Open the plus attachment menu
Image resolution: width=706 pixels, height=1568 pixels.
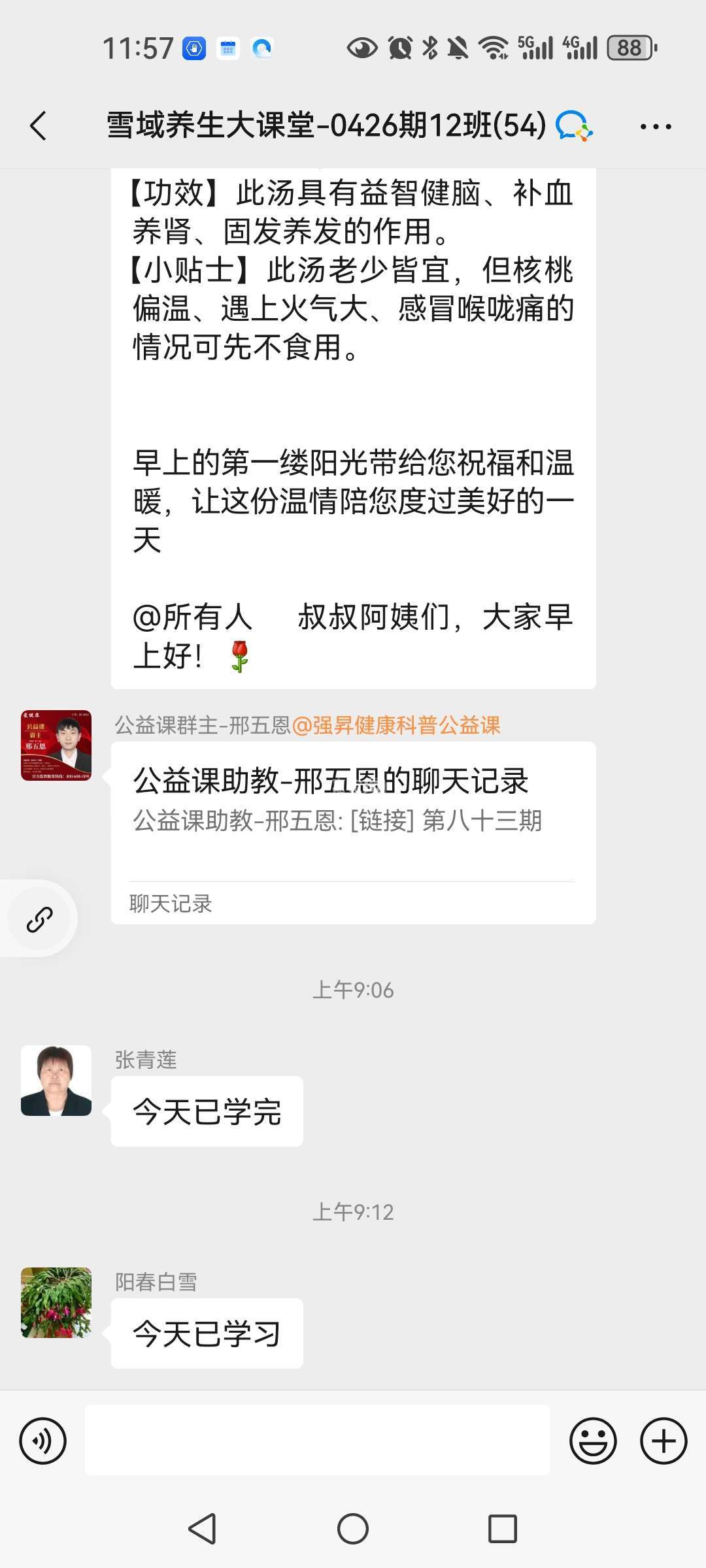pos(663,1440)
